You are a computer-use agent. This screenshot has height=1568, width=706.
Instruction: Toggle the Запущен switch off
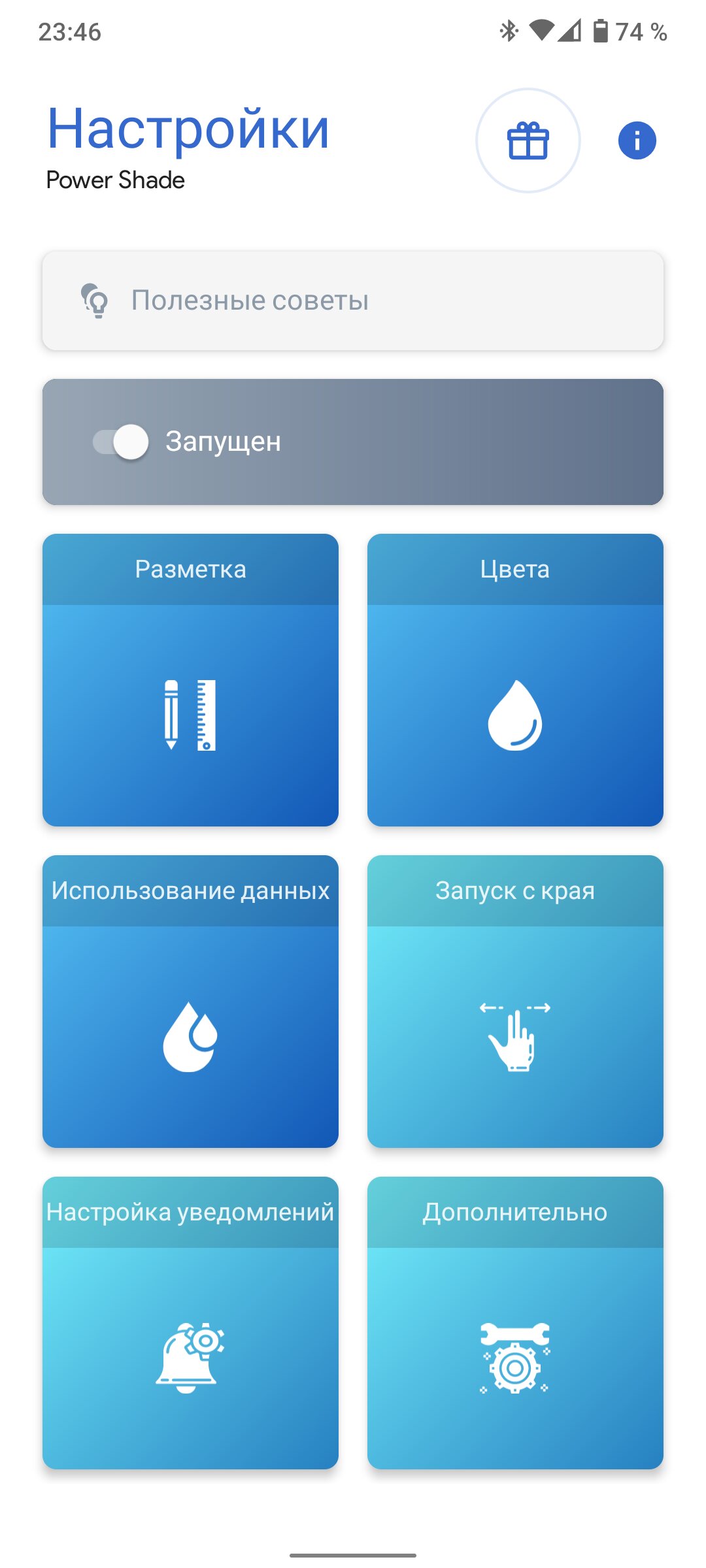[x=121, y=442]
